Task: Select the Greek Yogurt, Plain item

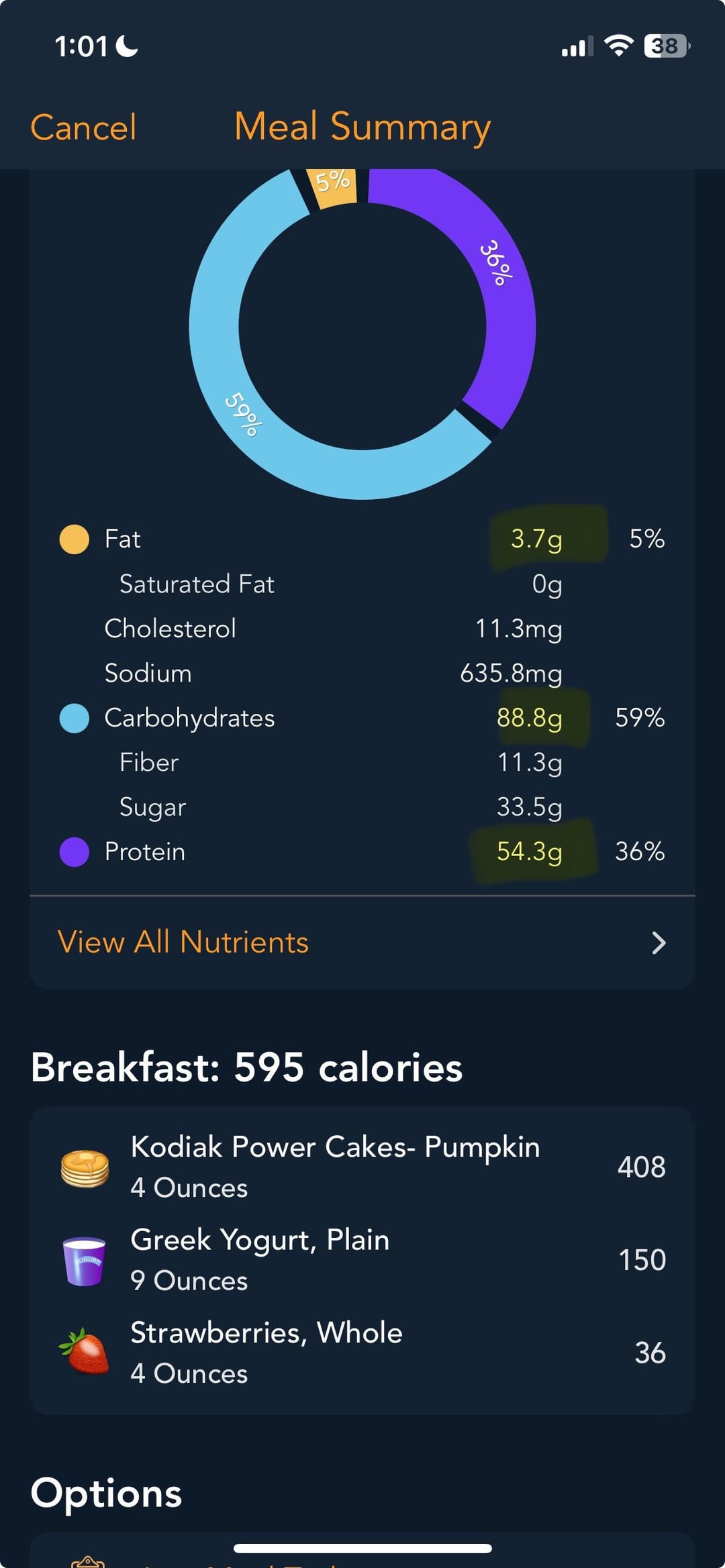Action: tap(362, 1259)
